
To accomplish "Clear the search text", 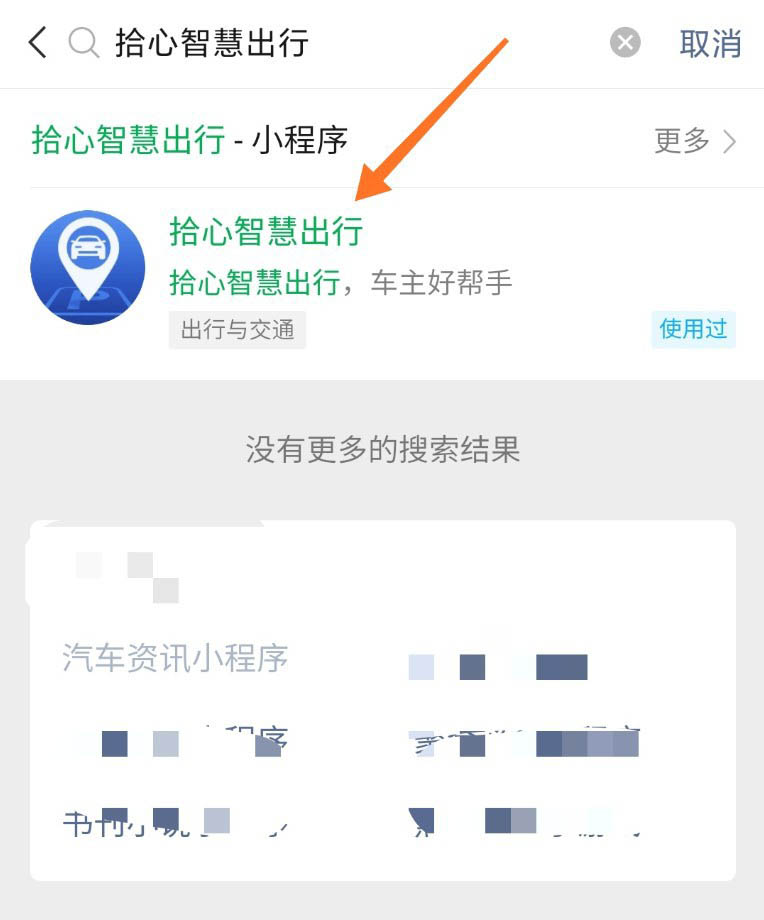I will 625,43.
